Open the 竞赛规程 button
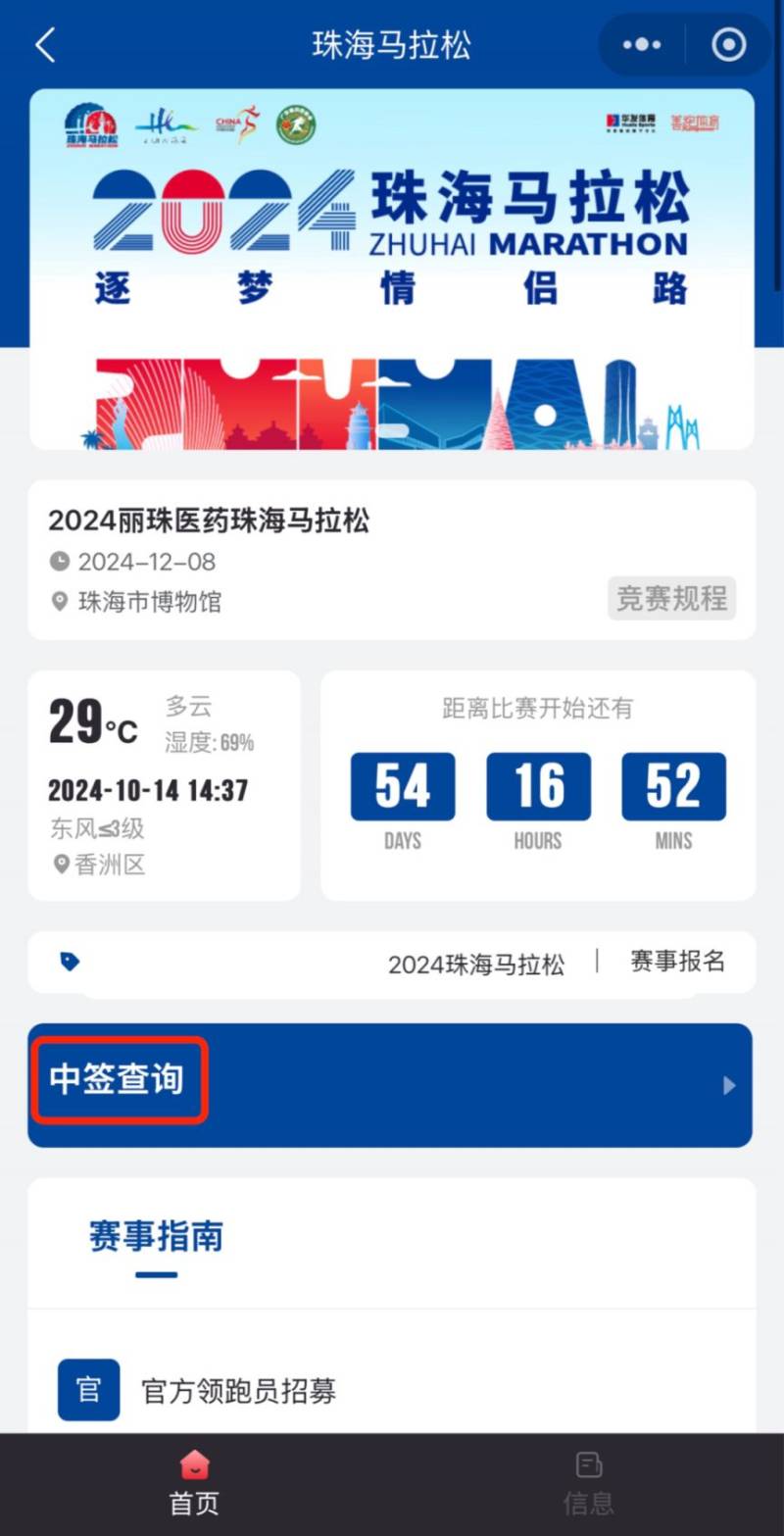Screen dimensions: 784x1536 (x=672, y=598)
